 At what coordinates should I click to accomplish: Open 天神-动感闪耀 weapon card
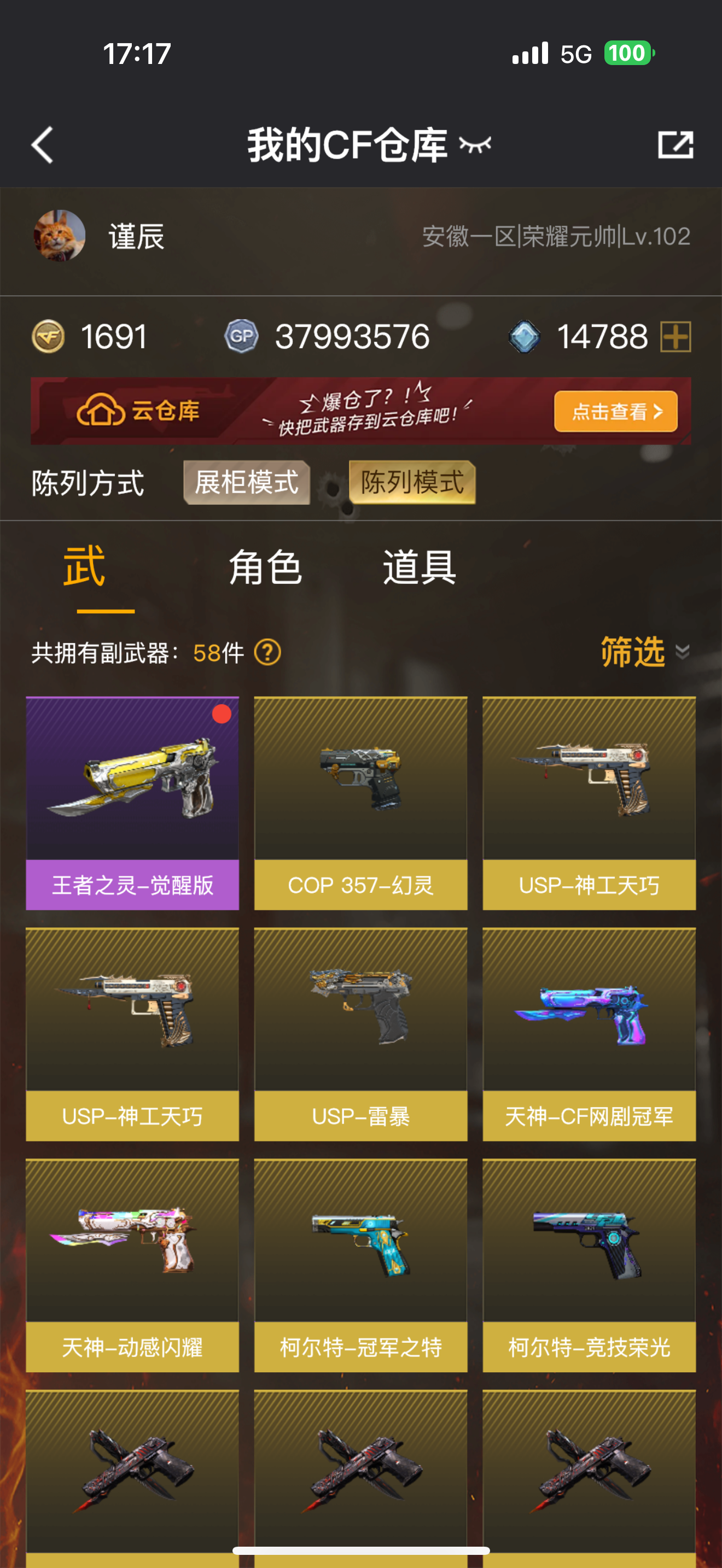[x=132, y=1265]
